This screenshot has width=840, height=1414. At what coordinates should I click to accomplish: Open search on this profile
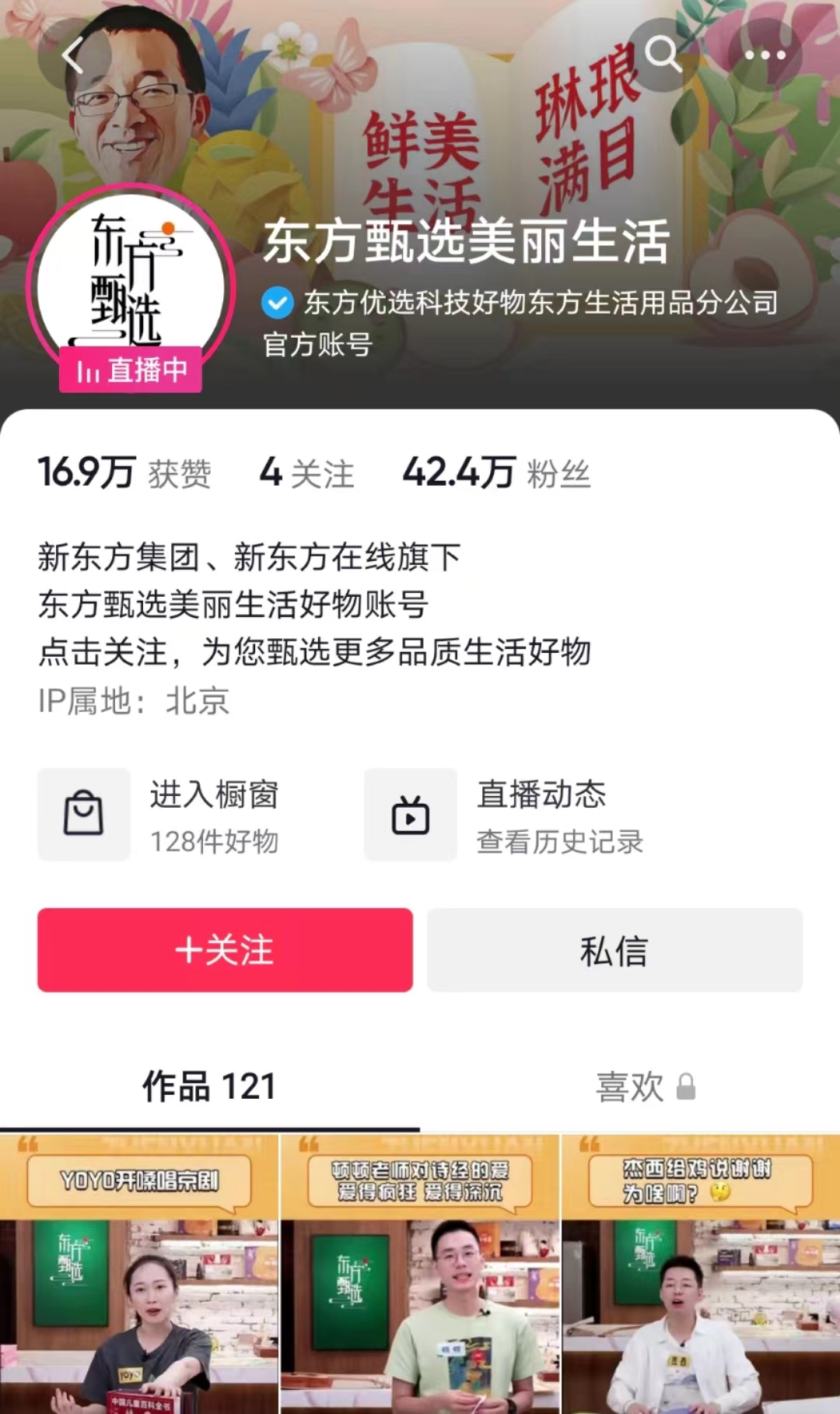663,54
